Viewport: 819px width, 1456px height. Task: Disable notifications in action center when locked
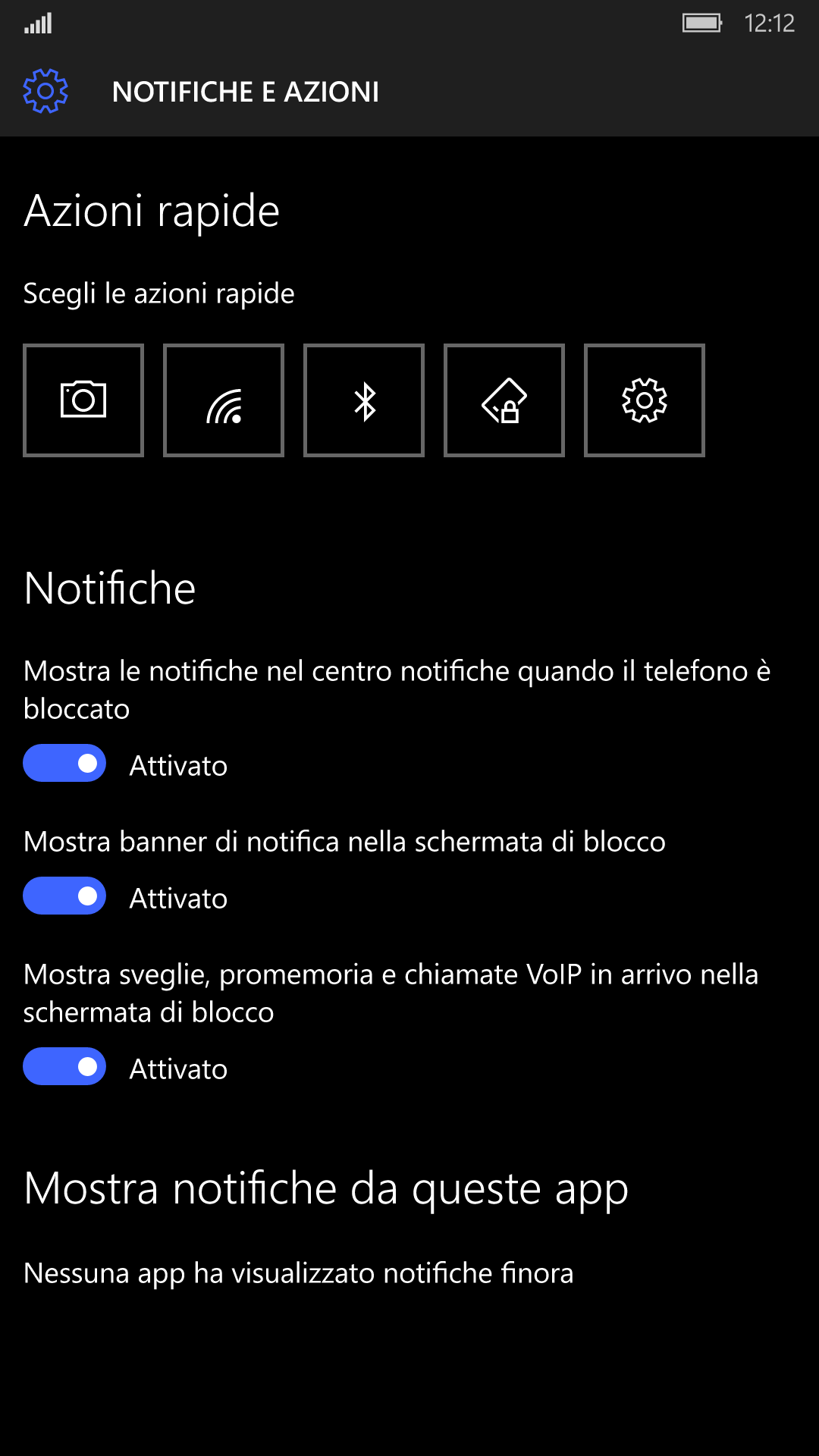pyautogui.click(x=64, y=763)
